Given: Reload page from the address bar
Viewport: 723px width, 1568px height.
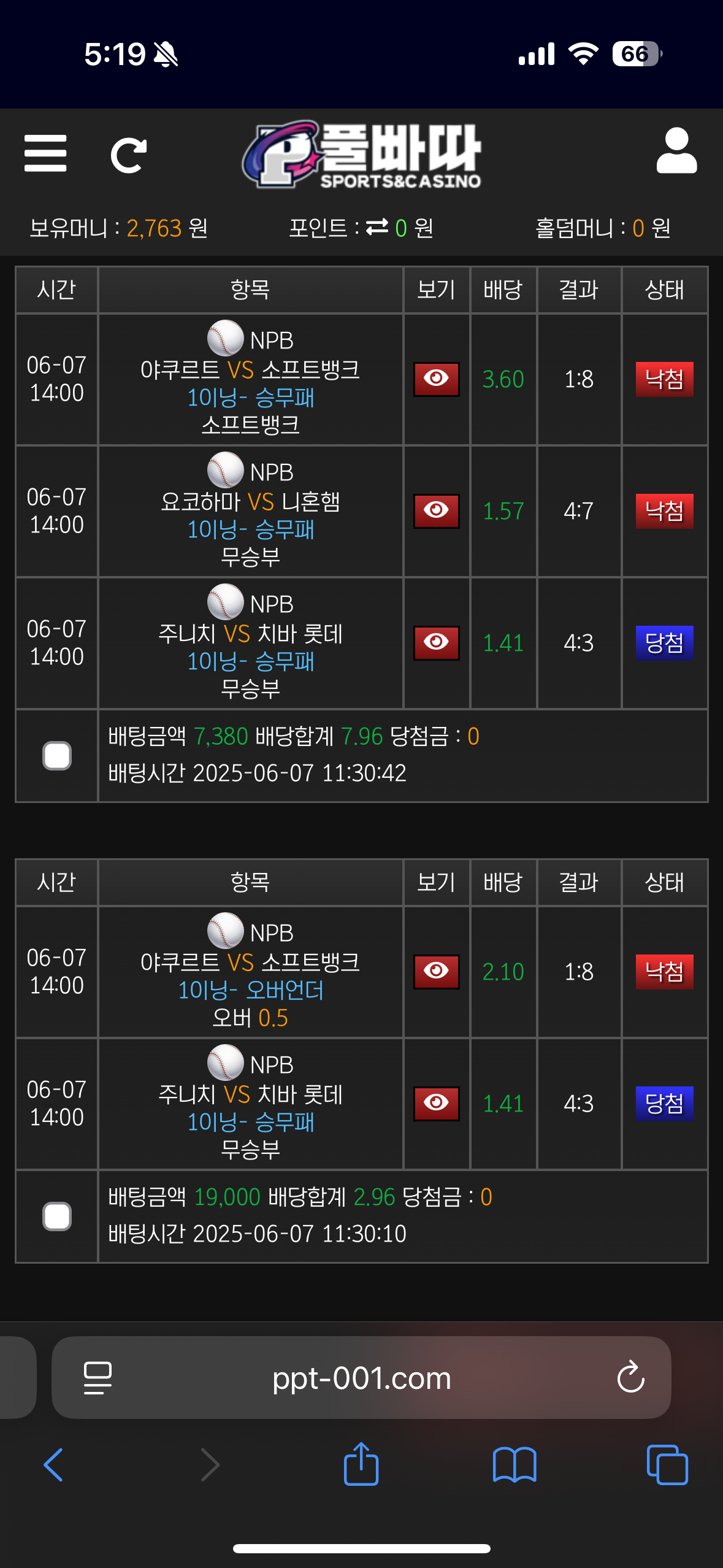Looking at the screenshot, I should 630,1378.
